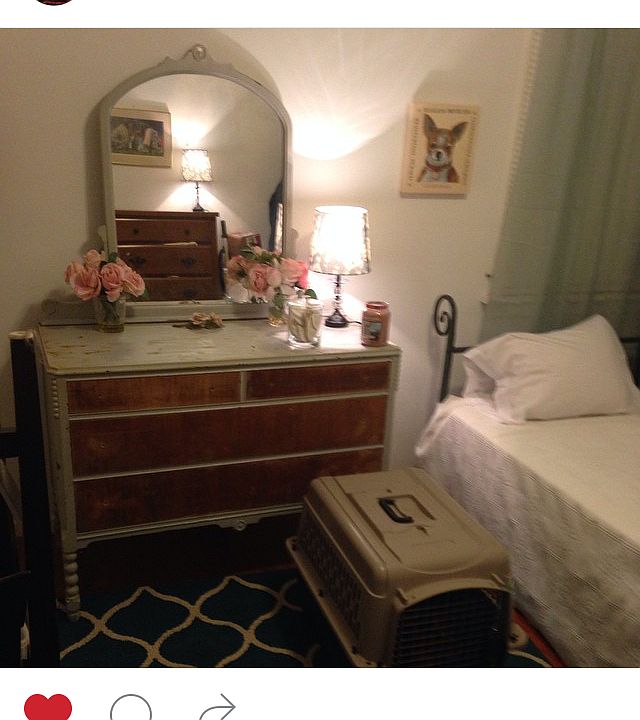Open comments on this post

[x=131, y=709]
